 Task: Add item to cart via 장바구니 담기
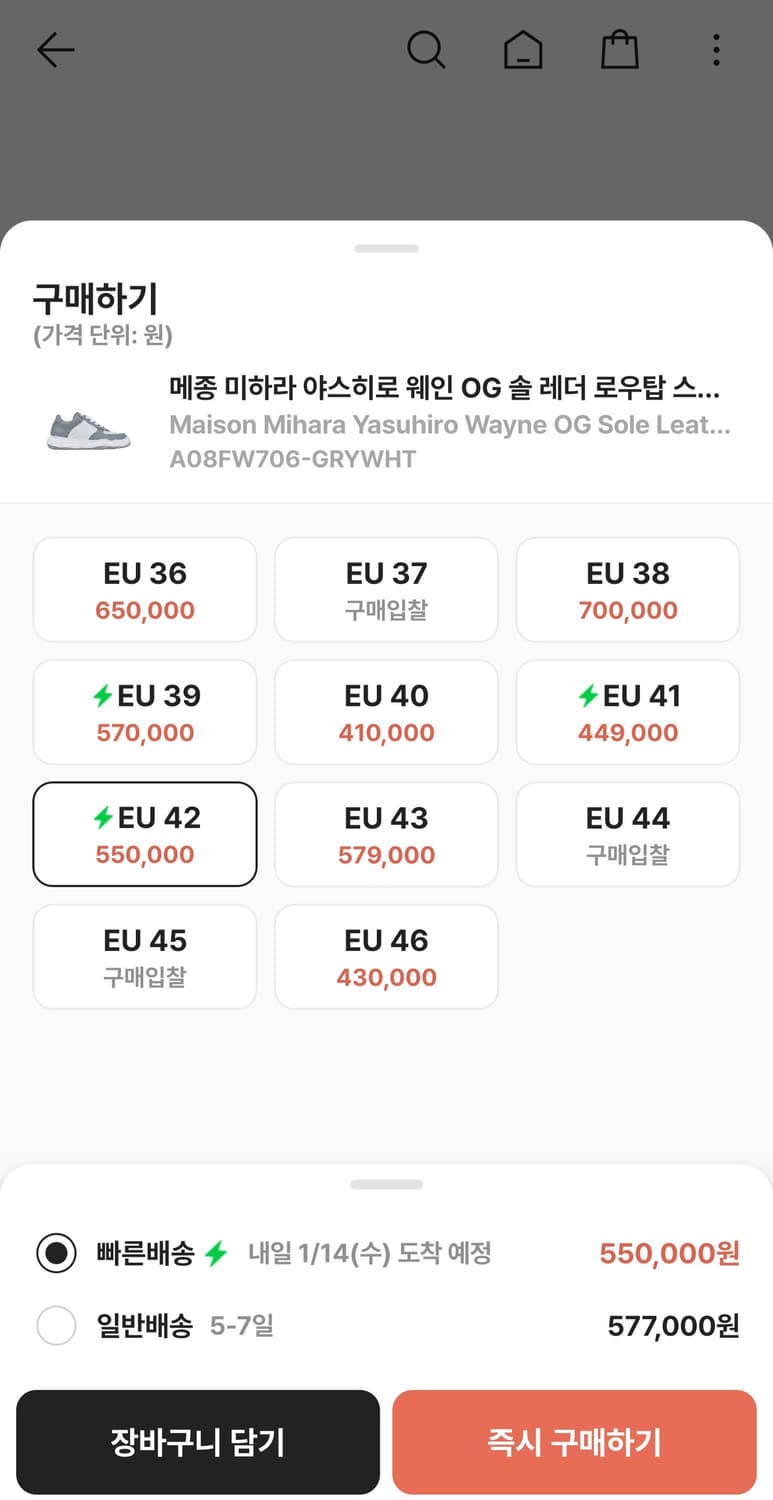point(197,1440)
